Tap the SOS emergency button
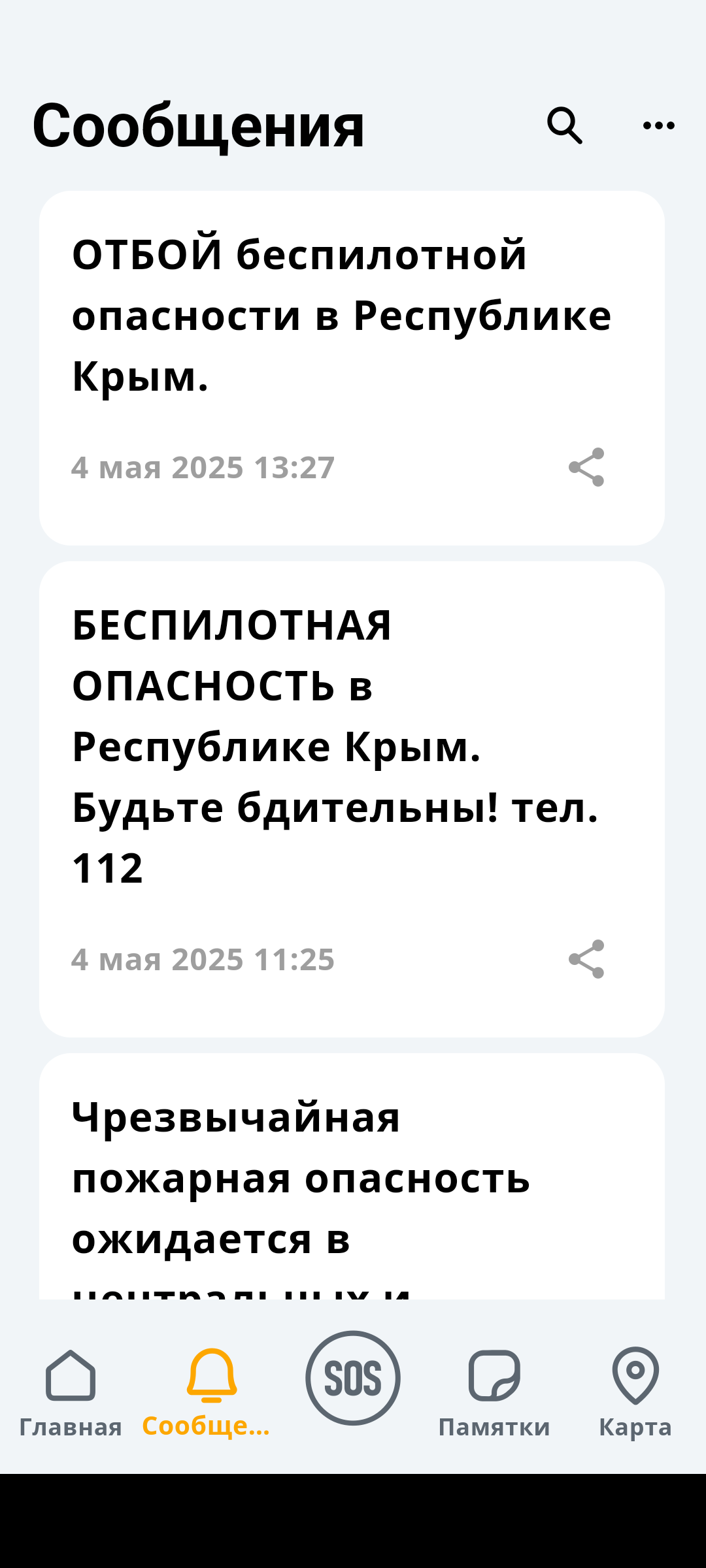Viewport: 706px width, 1568px height. pyautogui.click(x=353, y=1378)
